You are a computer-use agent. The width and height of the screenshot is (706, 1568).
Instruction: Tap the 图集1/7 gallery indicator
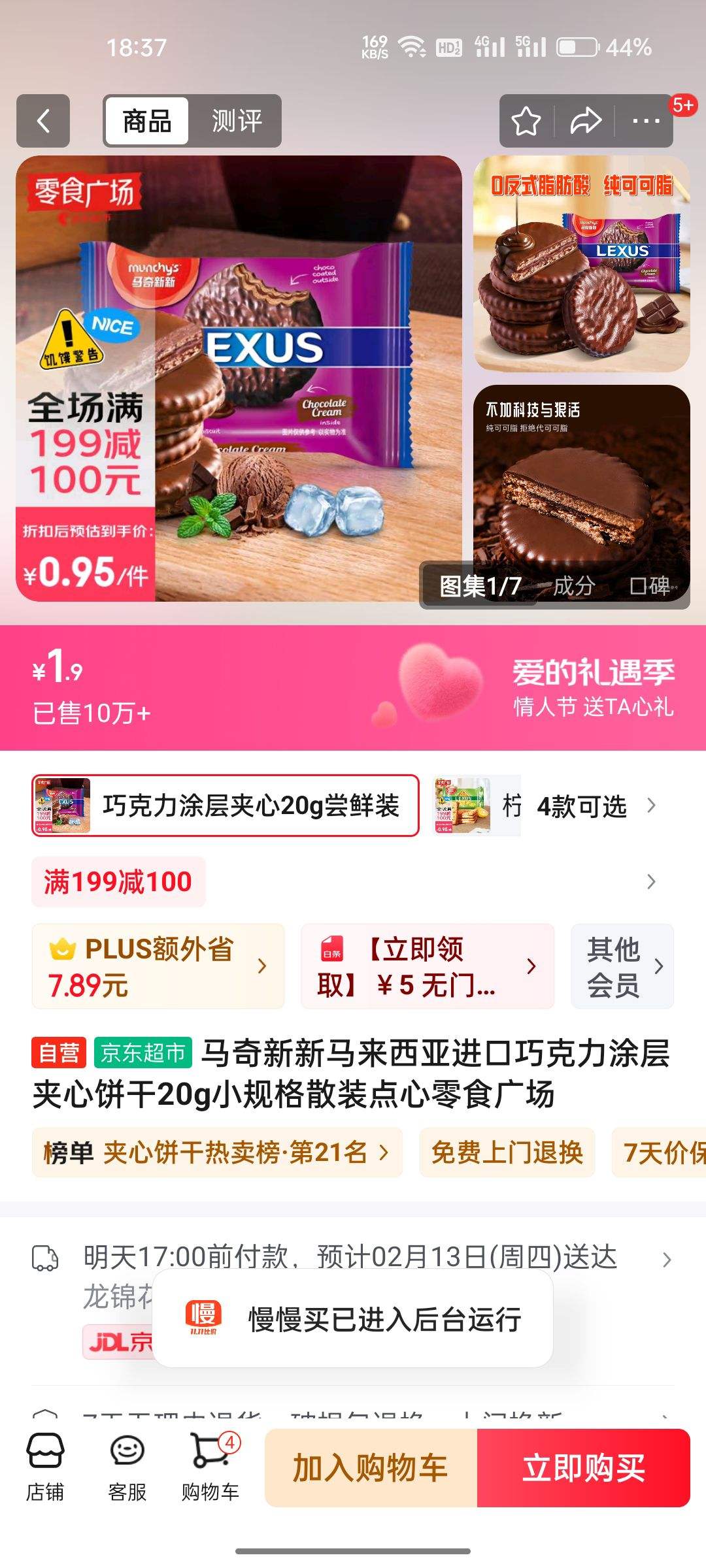coord(477,587)
